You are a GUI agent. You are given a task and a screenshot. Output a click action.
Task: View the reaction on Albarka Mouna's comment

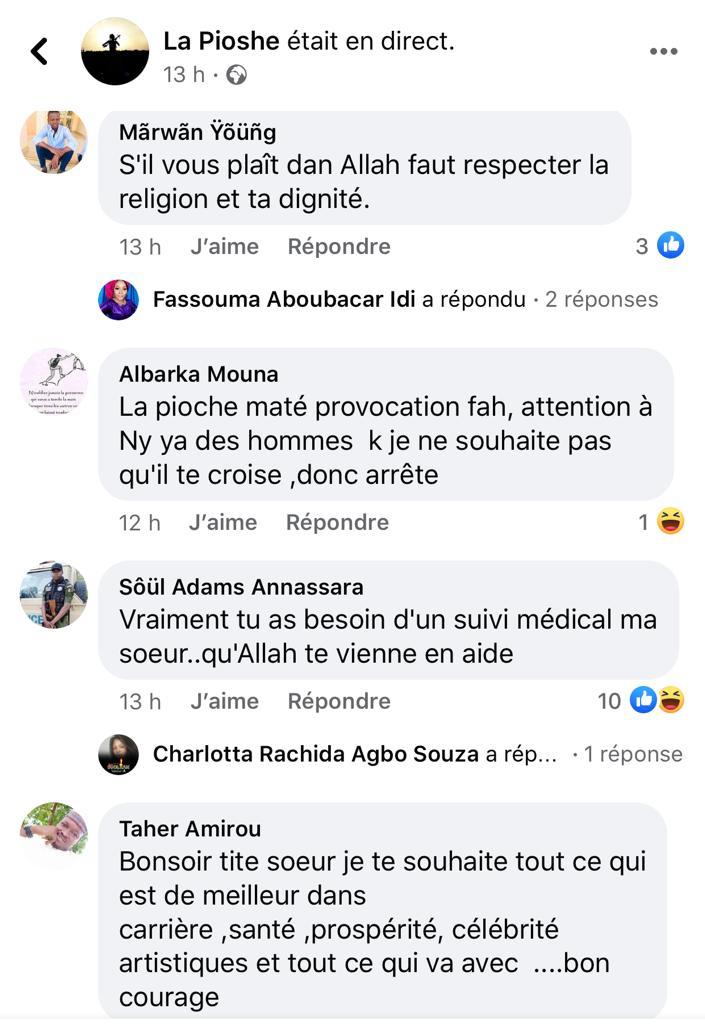pyautogui.click(x=662, y=521)
